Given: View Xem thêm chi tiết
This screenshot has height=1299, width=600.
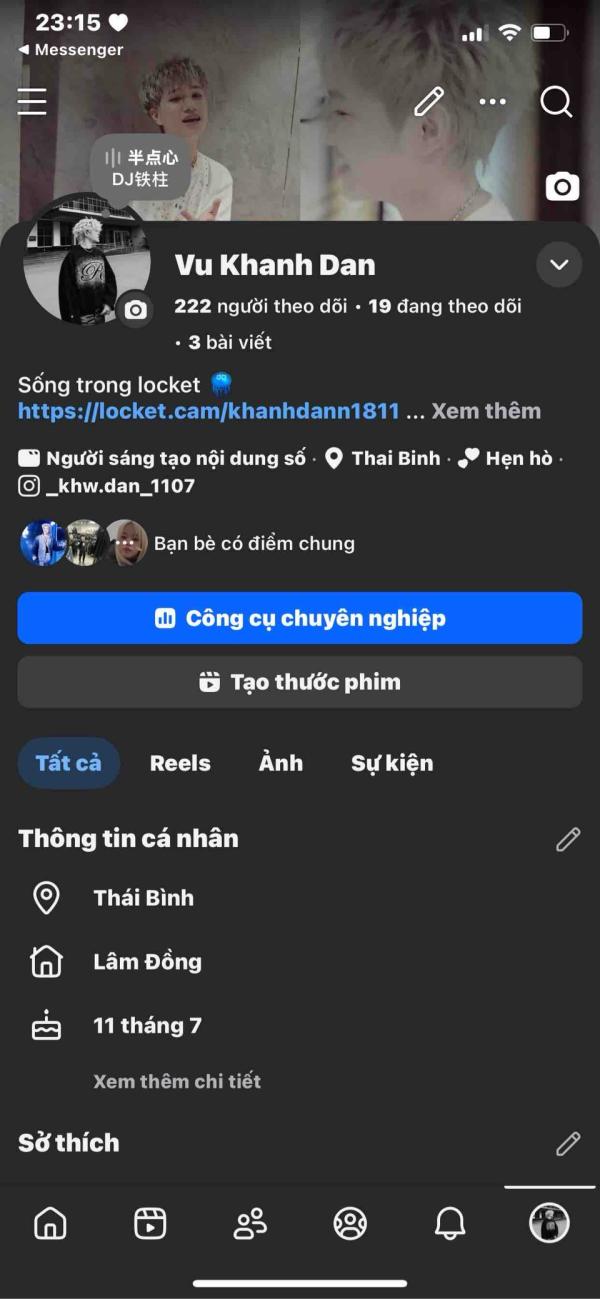Looking at the screenshot, I should click(177, 1081).
